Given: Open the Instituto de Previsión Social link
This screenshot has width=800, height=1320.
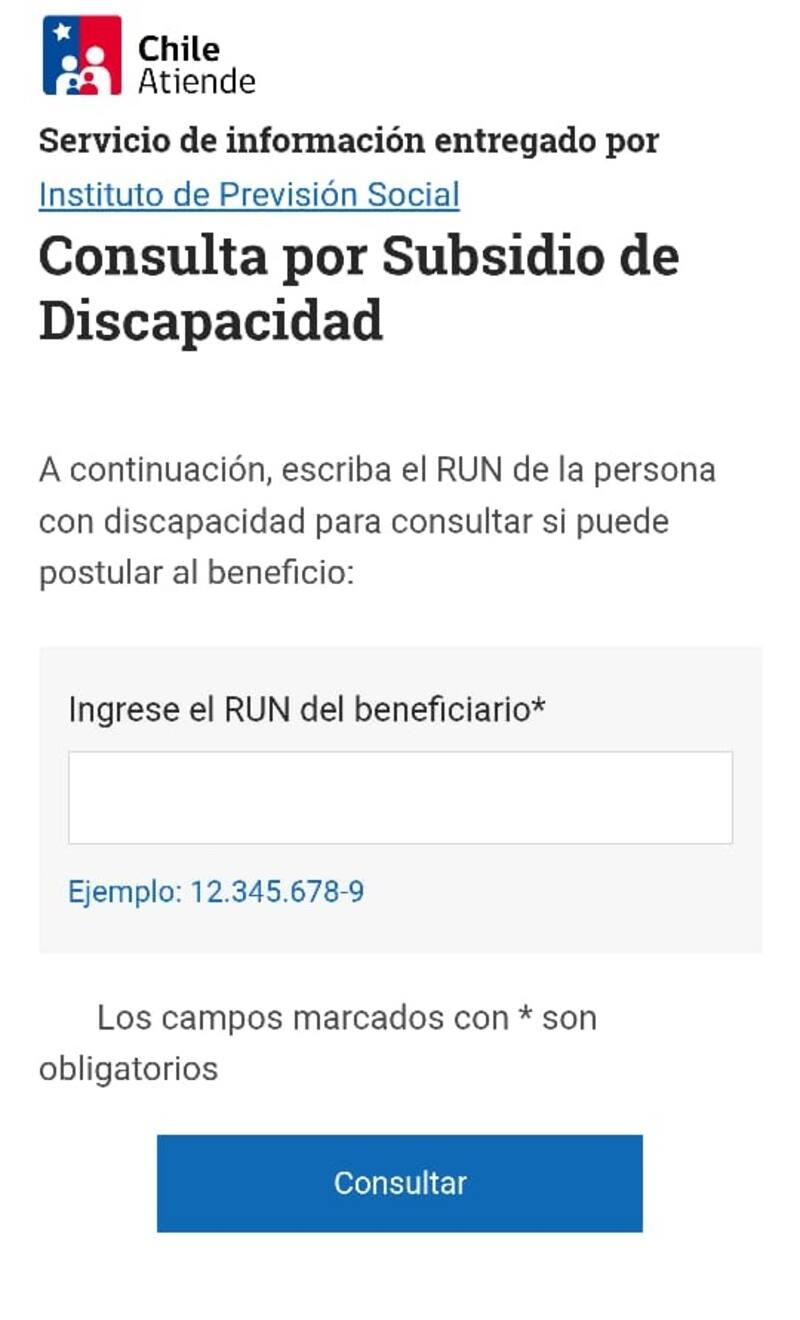Looking at the screenshot, I should point(249,194).
